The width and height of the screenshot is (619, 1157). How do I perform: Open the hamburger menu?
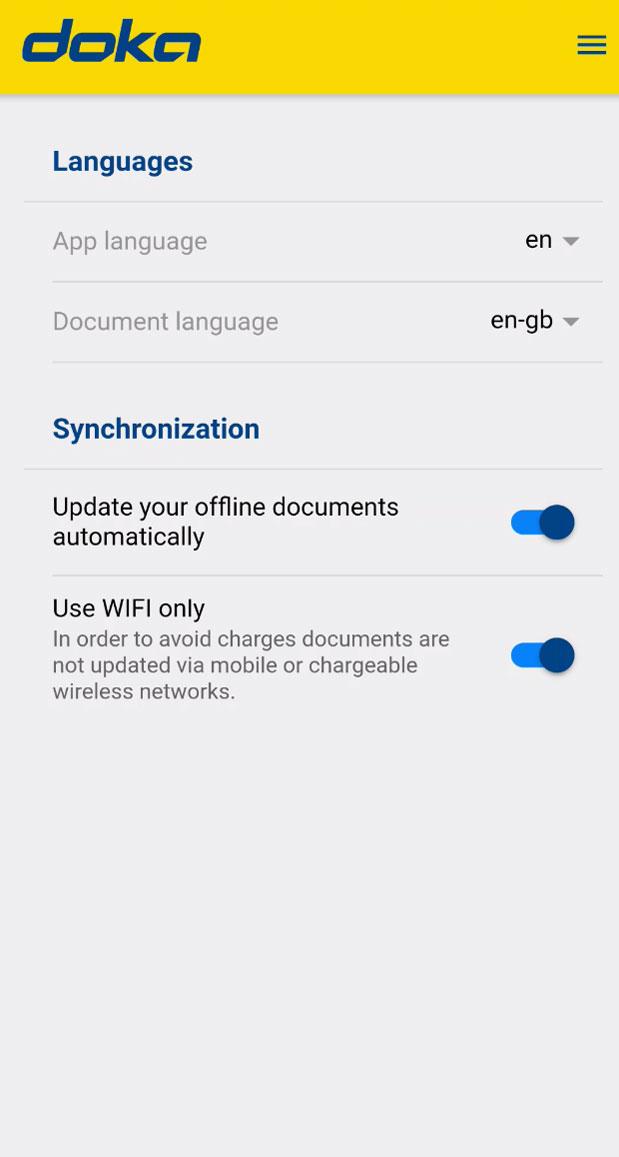(591, 45)
